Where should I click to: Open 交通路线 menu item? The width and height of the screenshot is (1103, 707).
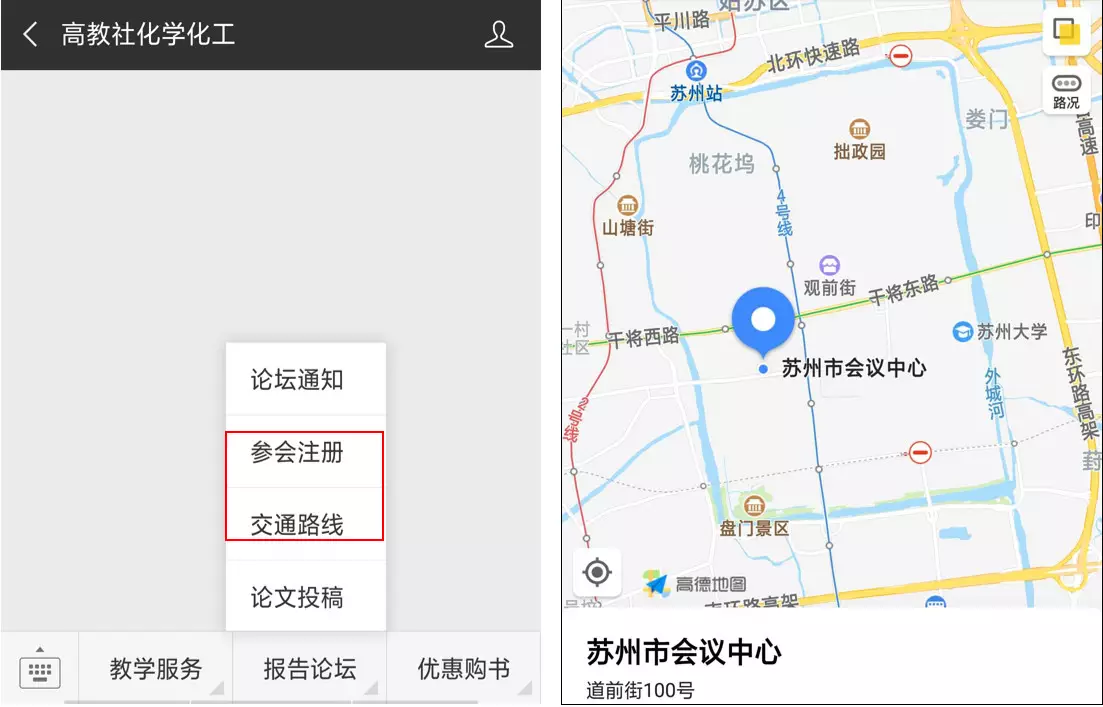tap(297, 524)
